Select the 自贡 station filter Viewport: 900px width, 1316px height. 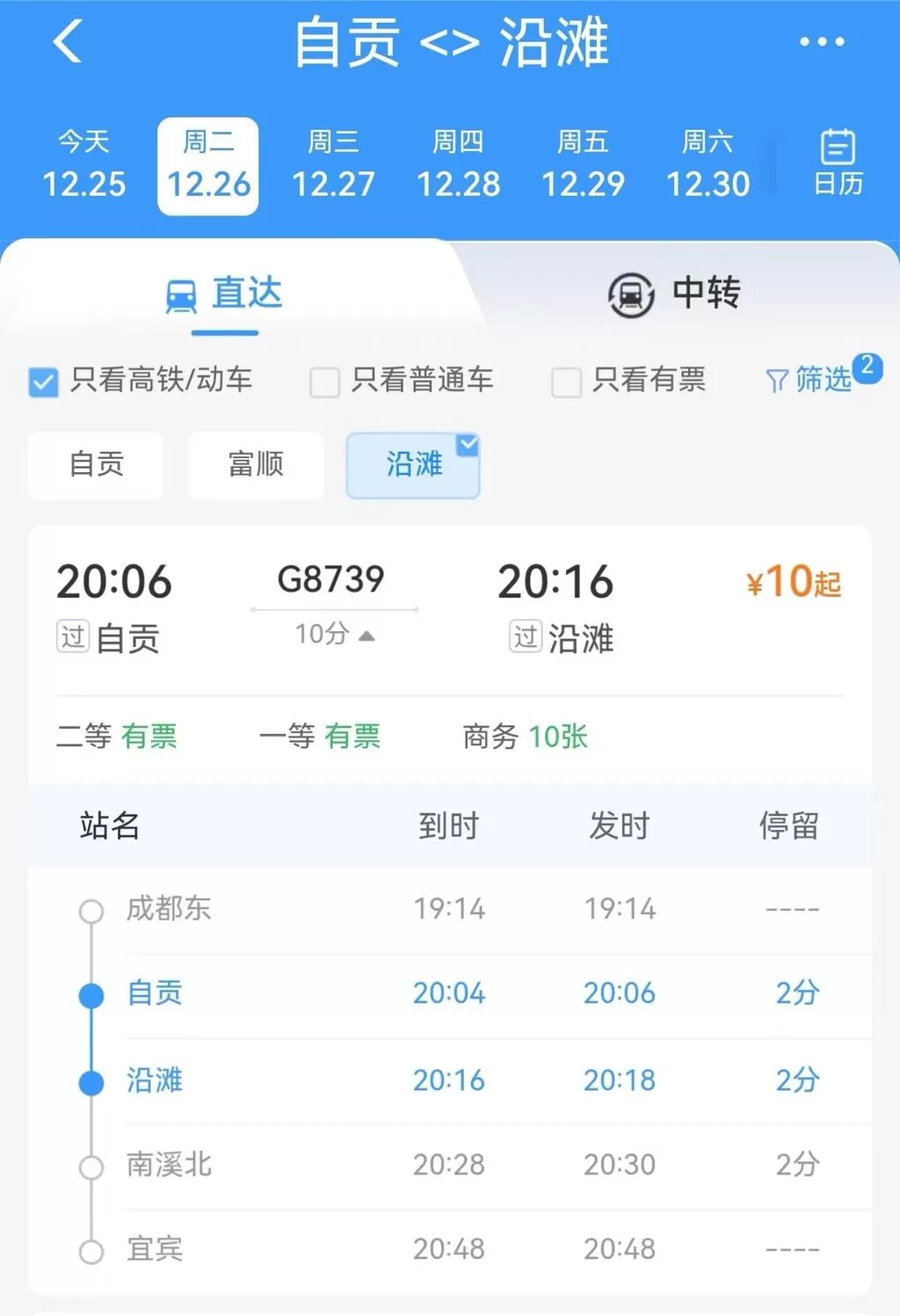pos(95,466)
